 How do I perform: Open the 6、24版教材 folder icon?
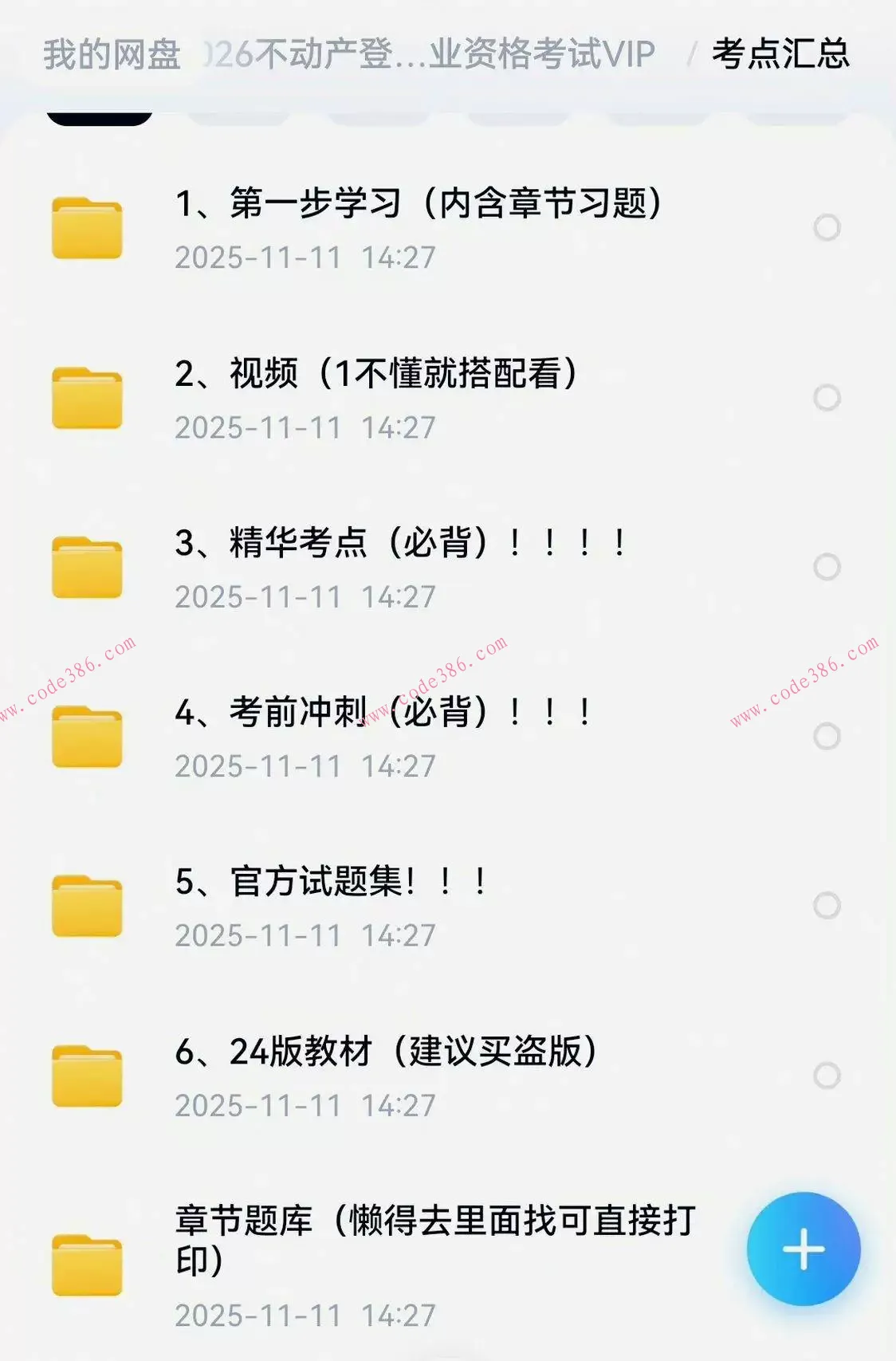coord(89,1074)
